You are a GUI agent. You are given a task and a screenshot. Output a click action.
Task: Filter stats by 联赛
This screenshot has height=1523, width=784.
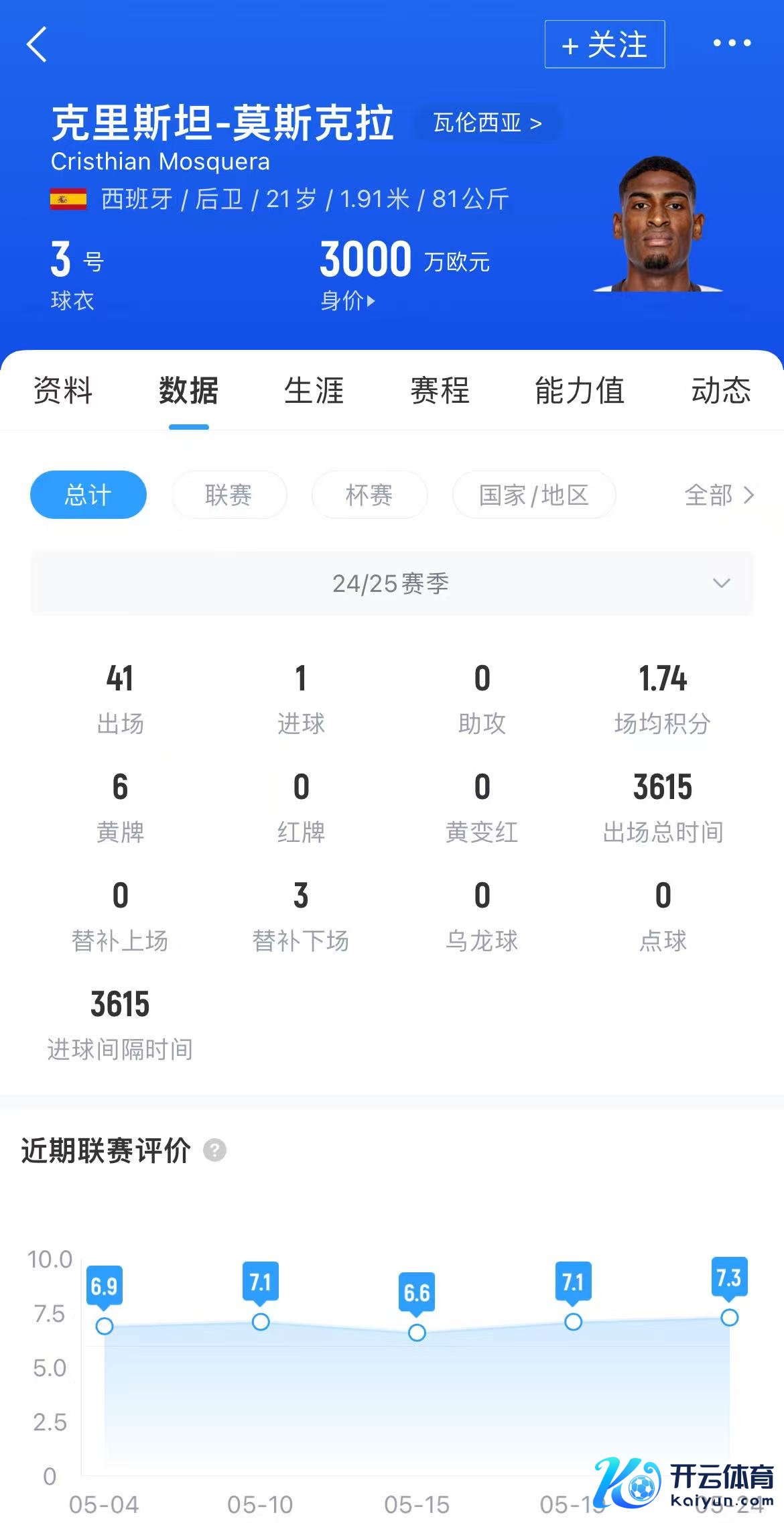pos(228,495)
